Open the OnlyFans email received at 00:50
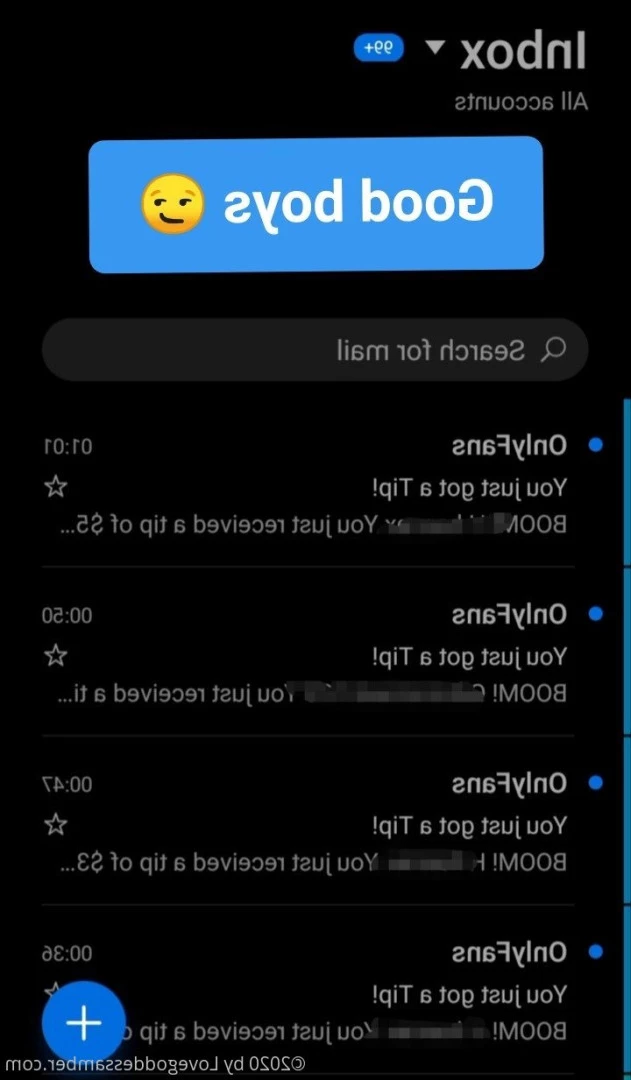Viewport: 631px width, 1080px height. (308, 653)
